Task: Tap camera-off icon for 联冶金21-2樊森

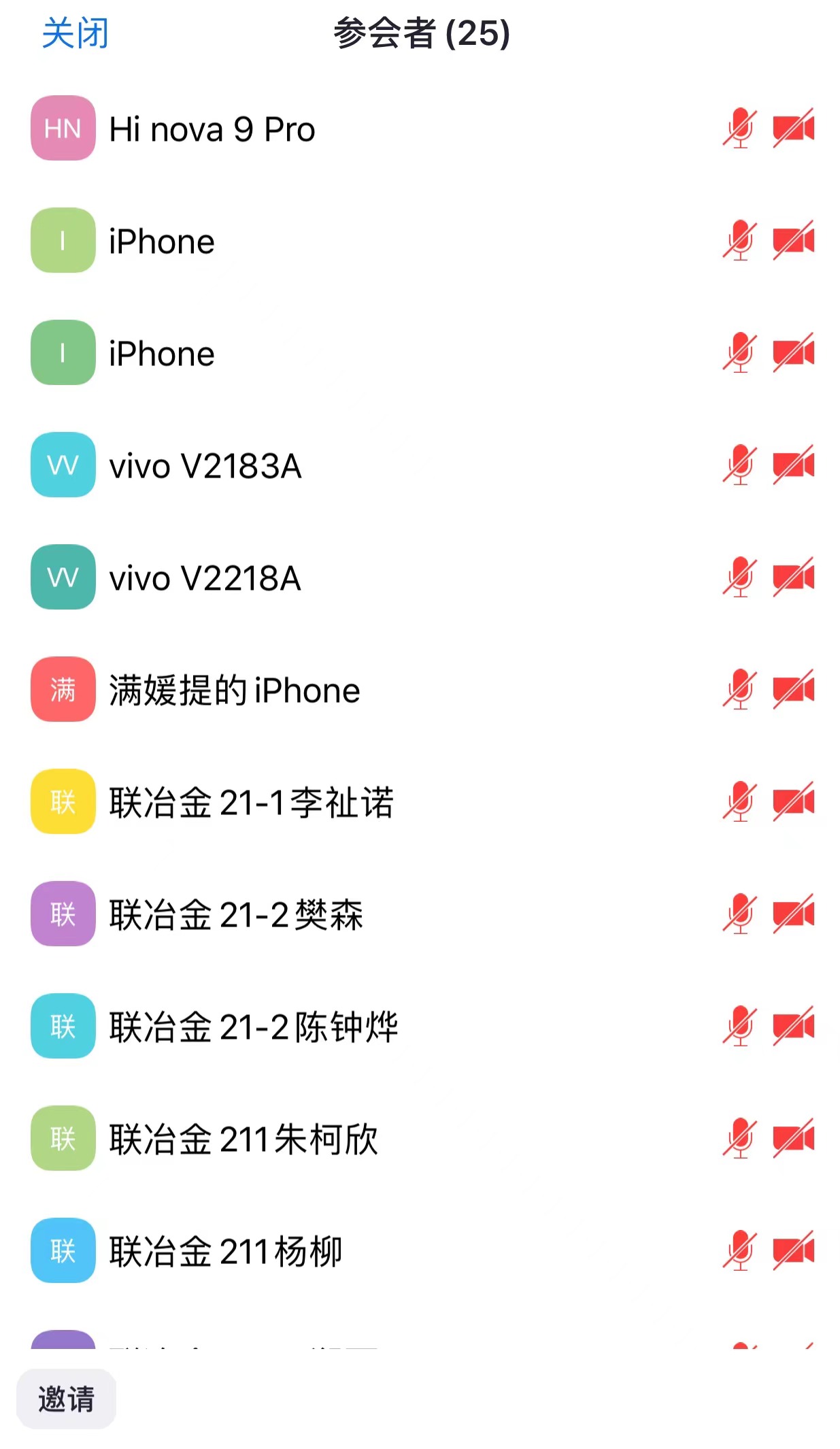Action: click(793, 914)
